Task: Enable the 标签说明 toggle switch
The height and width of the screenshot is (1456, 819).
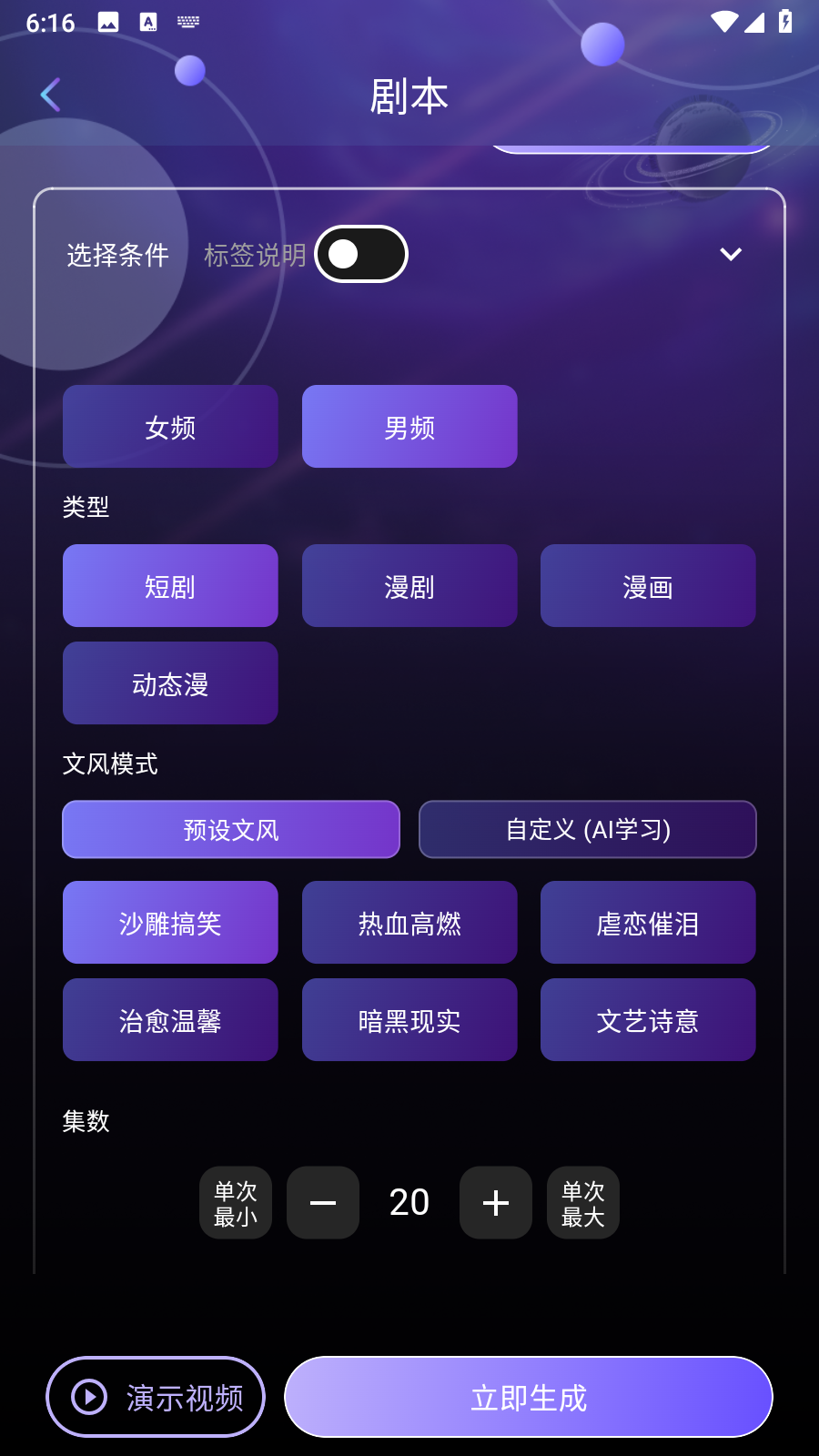Action: [360, 254]
